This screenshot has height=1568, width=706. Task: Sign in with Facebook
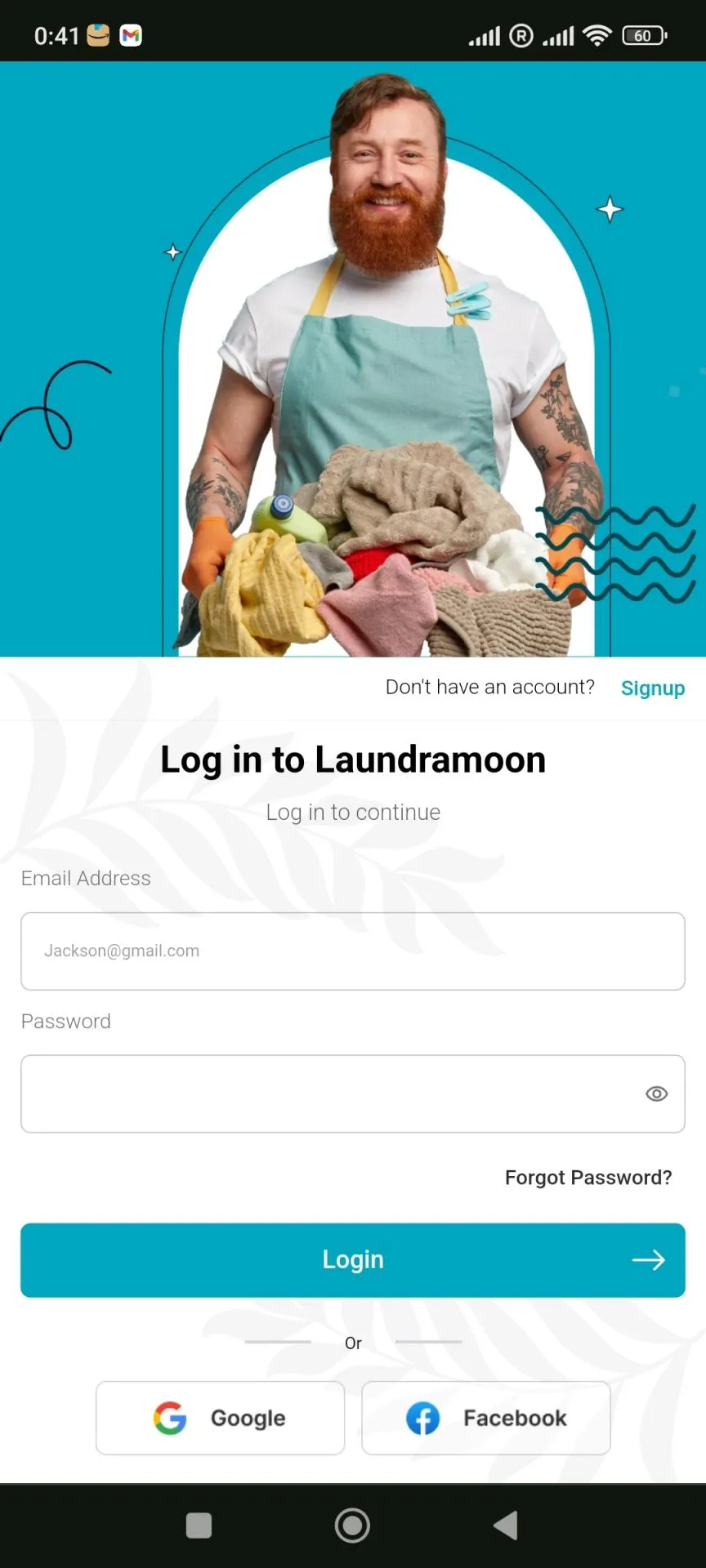click(485, 1418)
